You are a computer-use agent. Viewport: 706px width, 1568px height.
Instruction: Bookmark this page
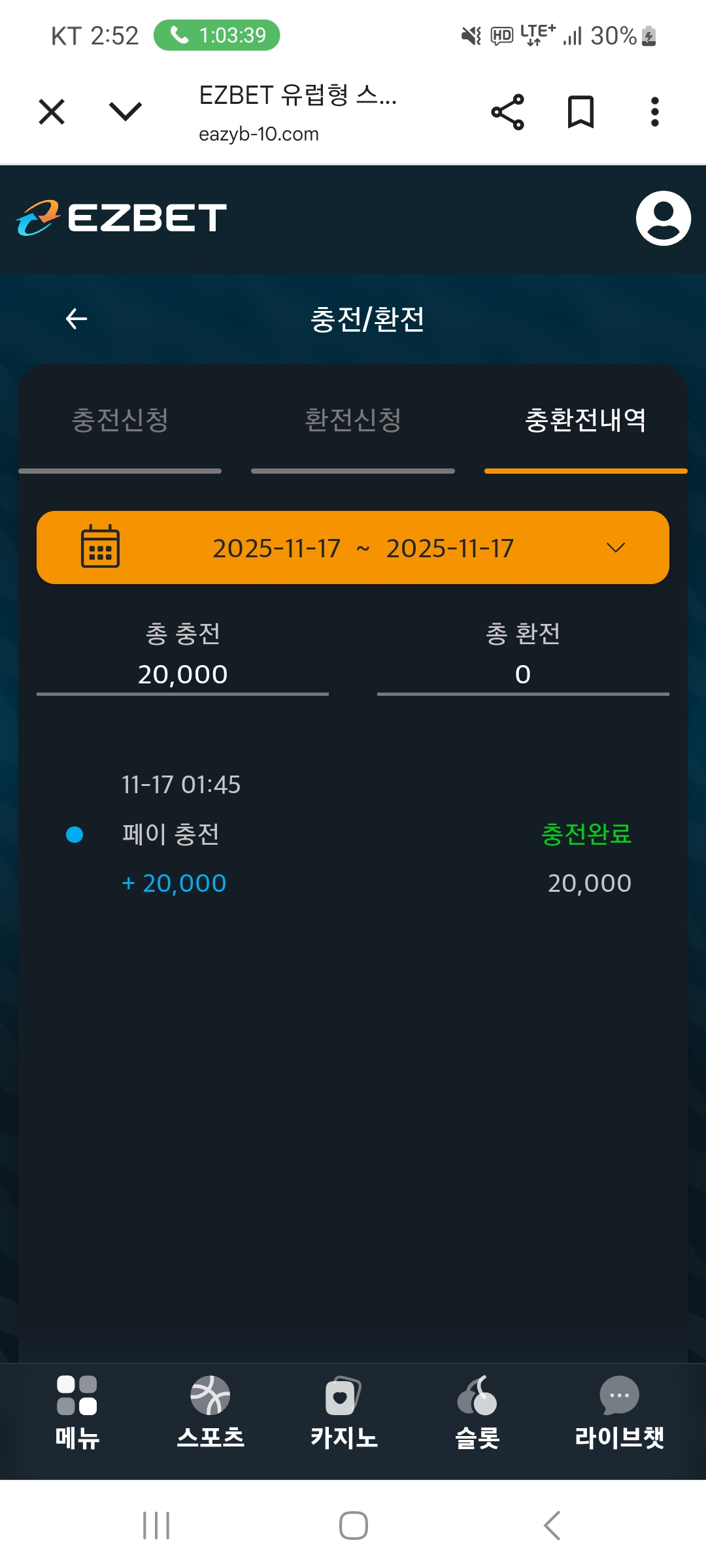pyautogui.click(x=580, y=112)
